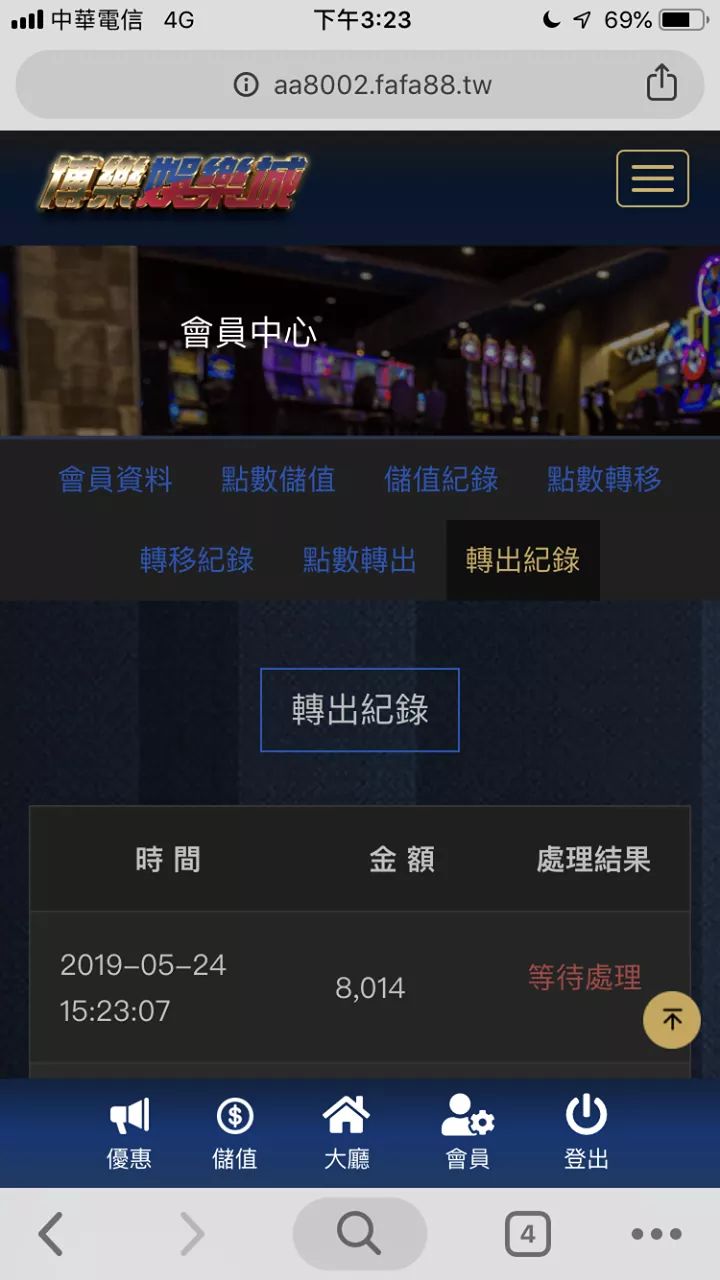
Task: Go back in the browser
Action: [x=51, y=1235]
